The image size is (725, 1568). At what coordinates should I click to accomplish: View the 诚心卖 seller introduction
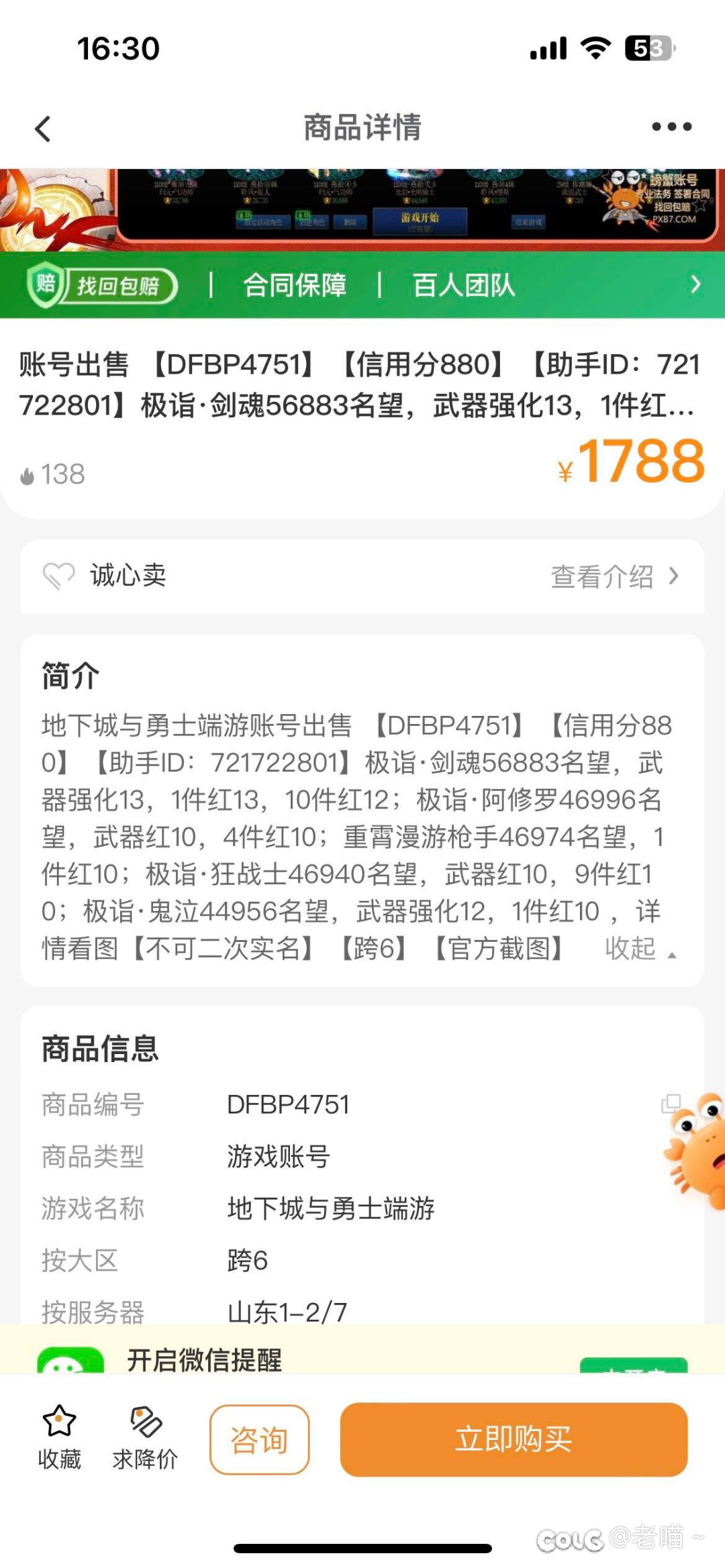pos(362,576)
